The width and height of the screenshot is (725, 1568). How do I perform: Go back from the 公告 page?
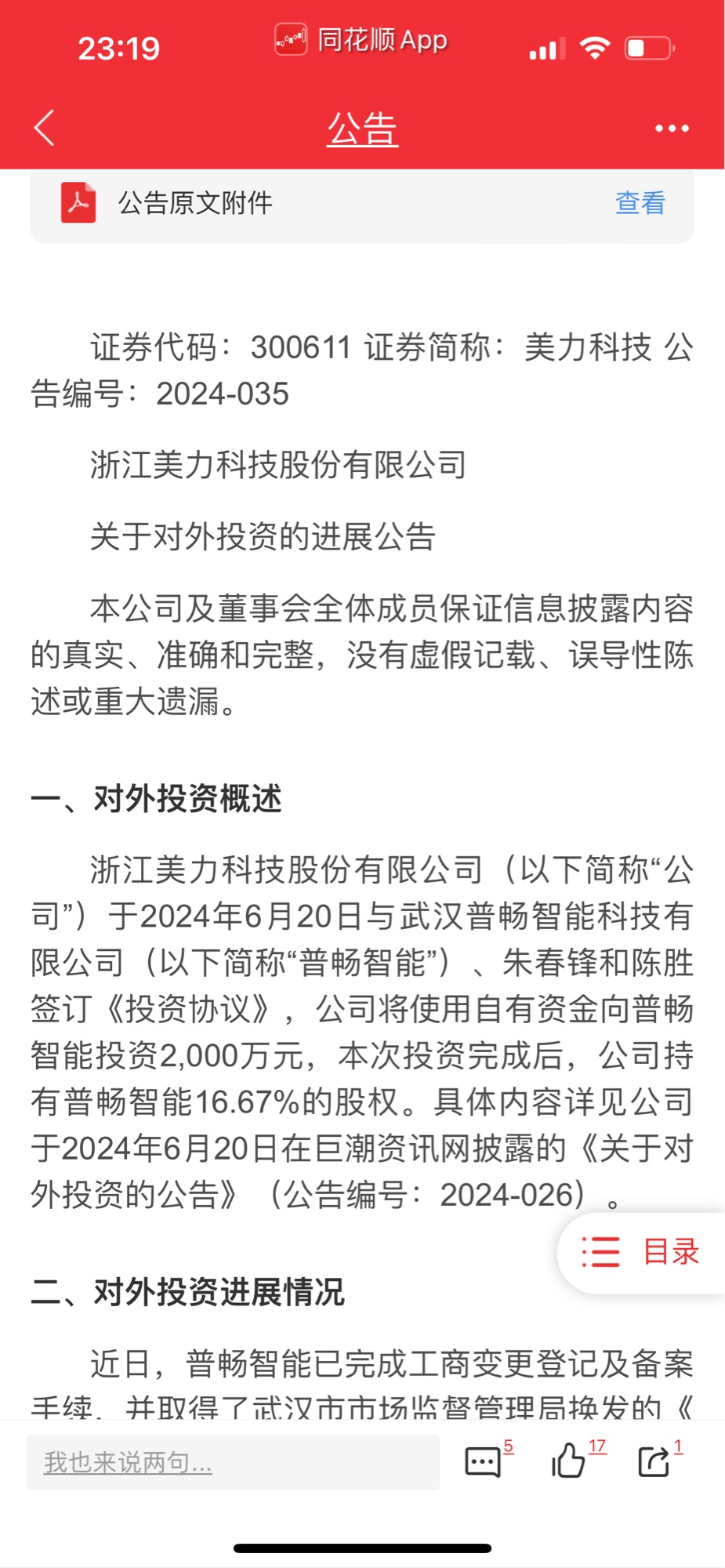[45, 128]
